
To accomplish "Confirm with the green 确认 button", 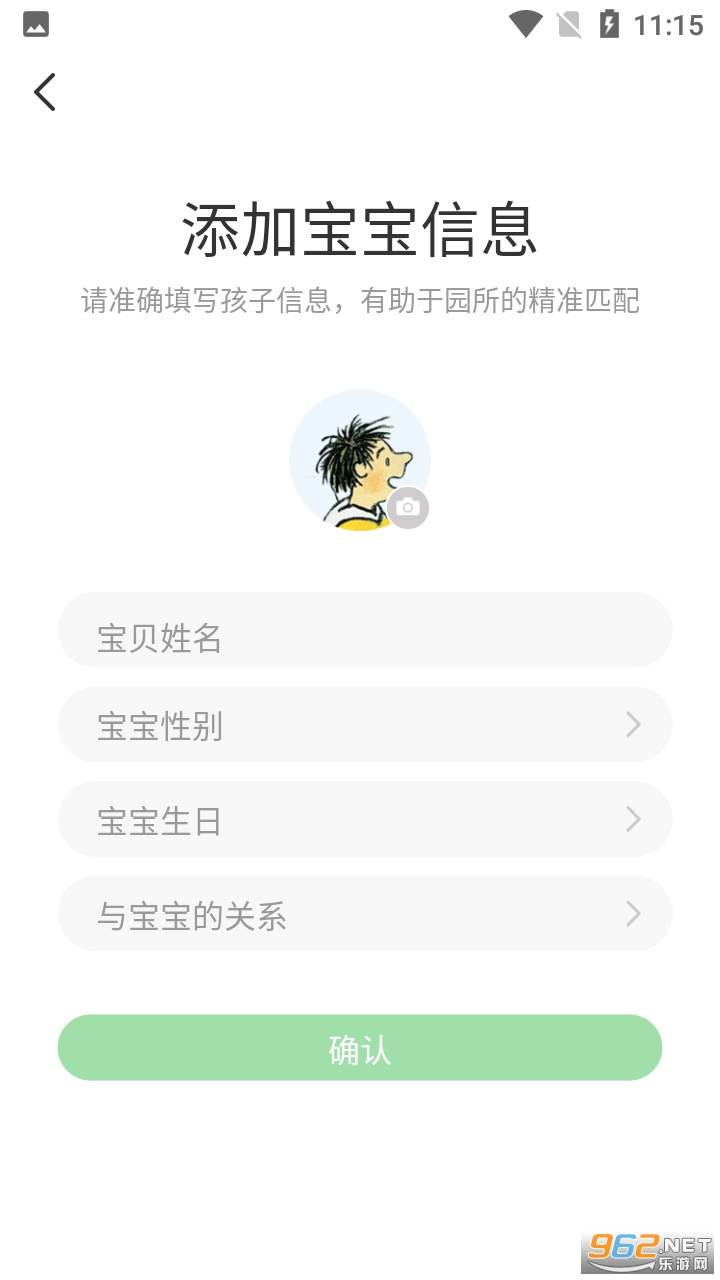I will [360, 1048].
